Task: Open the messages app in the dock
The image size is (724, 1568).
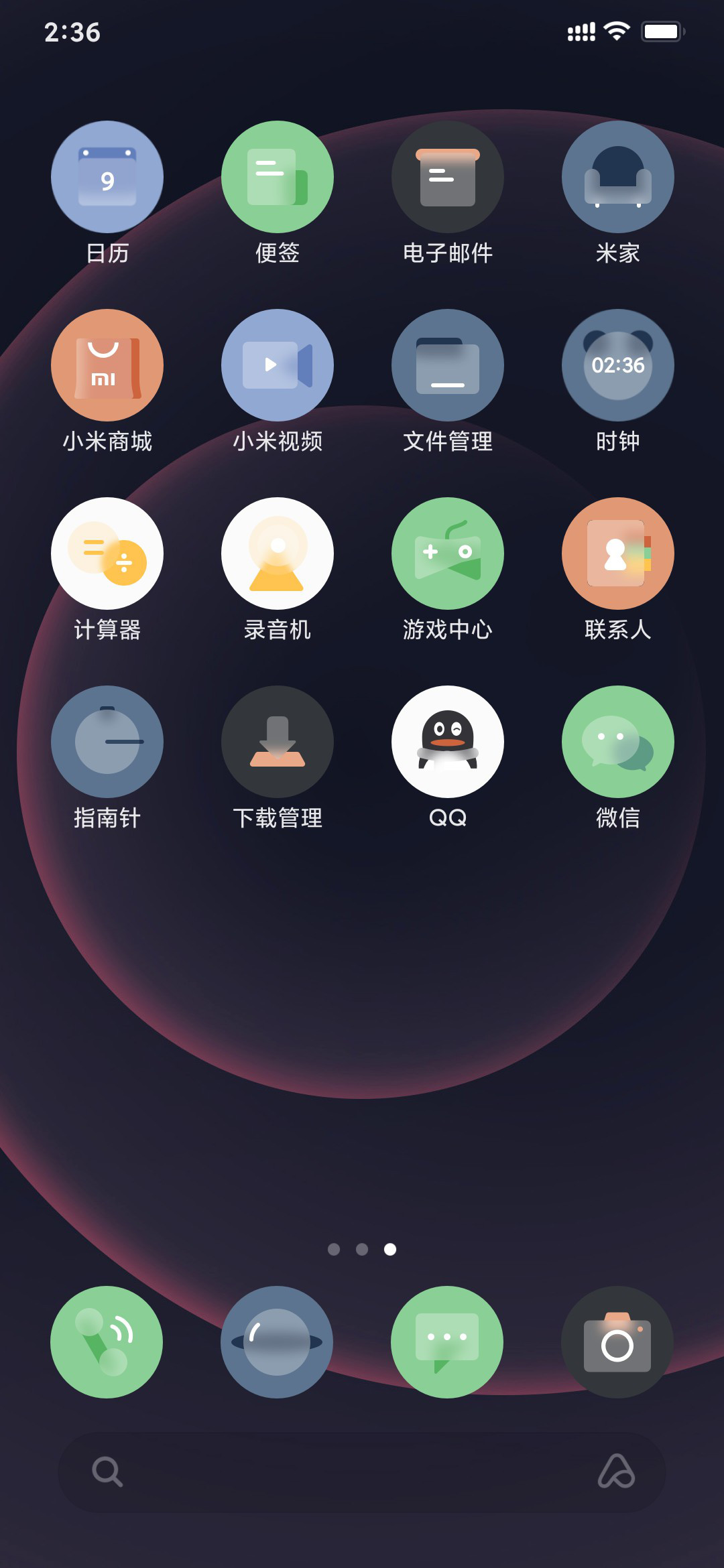Action: point(447,1342)
